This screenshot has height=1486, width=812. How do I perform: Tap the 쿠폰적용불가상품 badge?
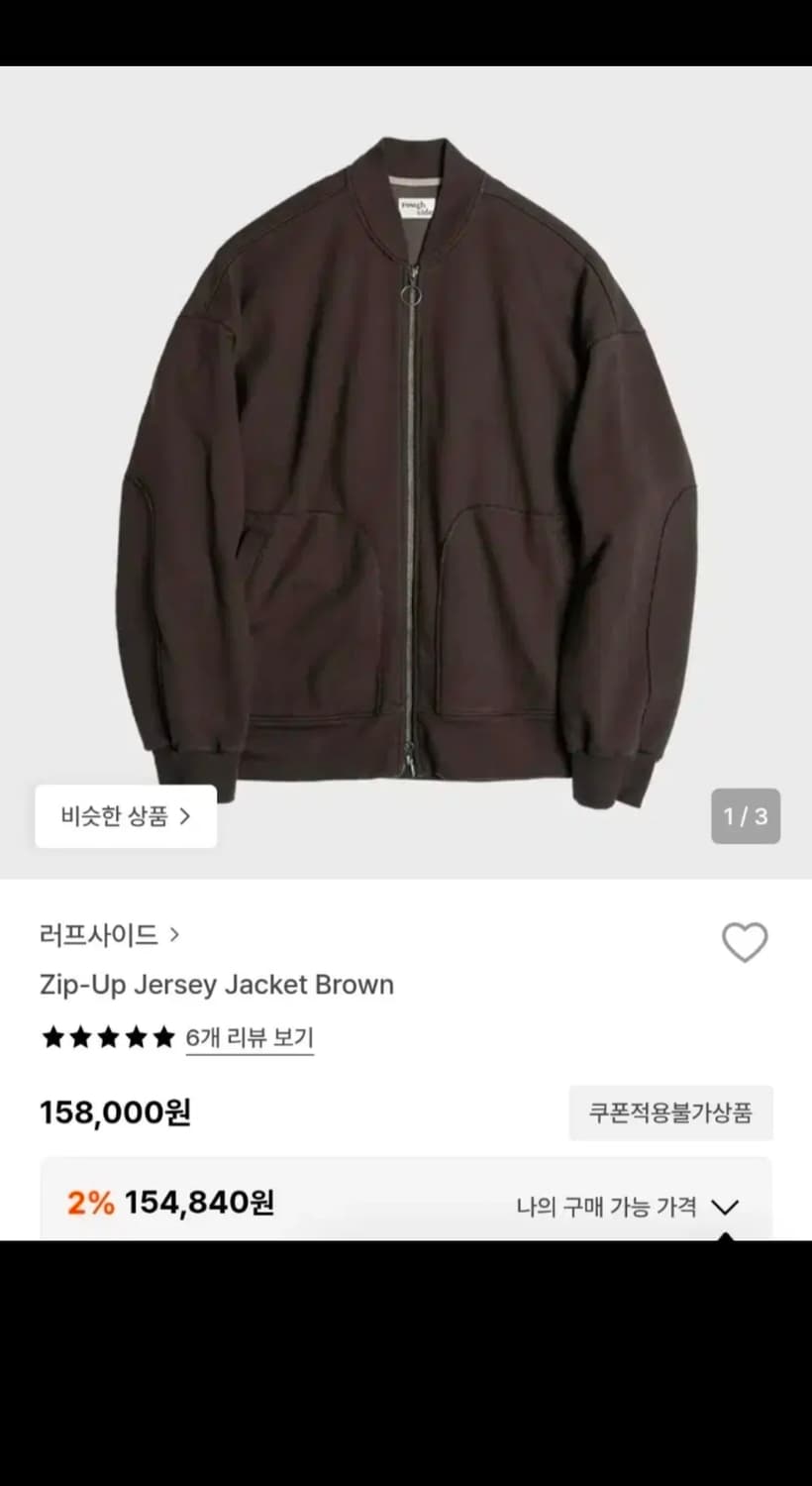click(670, 1113)
